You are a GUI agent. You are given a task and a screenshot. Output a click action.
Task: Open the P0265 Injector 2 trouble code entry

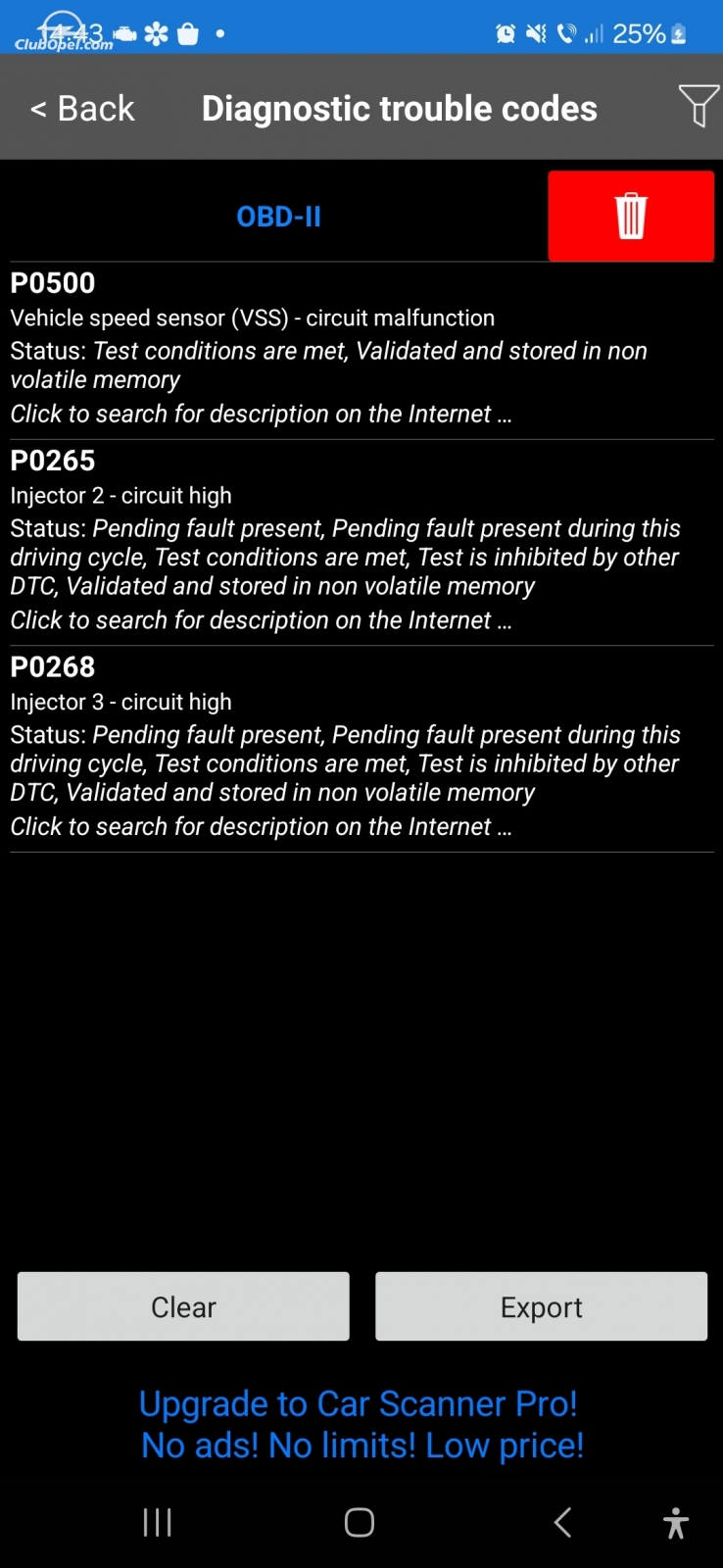[x=361, y=542]
